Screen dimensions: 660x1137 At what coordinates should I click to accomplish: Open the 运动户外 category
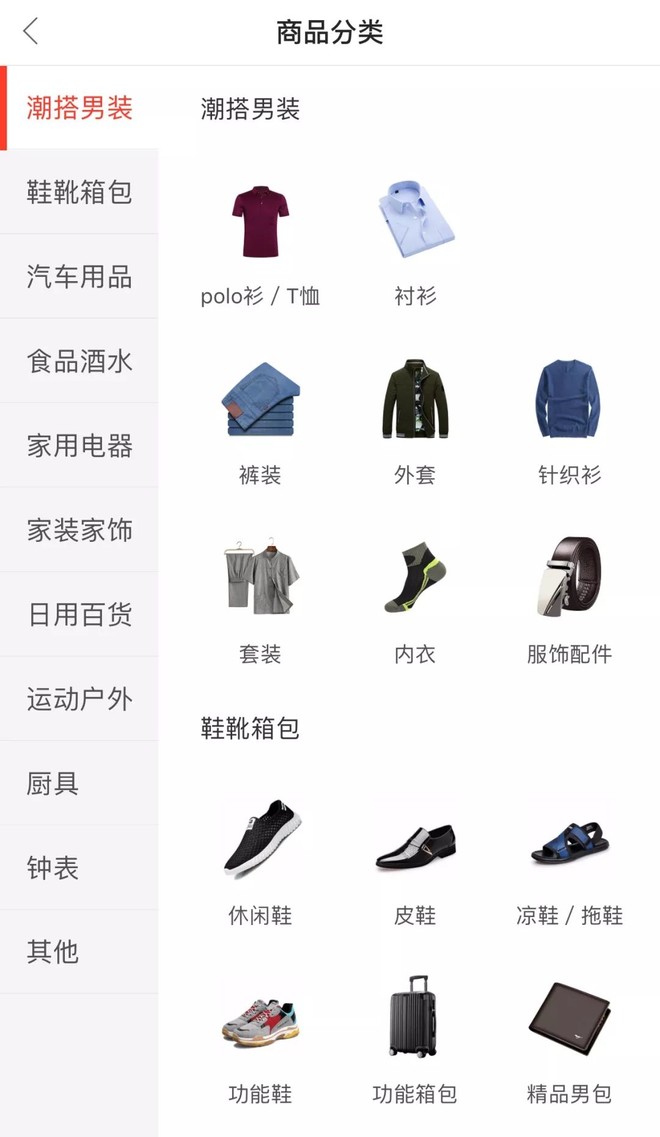point(79,699)
